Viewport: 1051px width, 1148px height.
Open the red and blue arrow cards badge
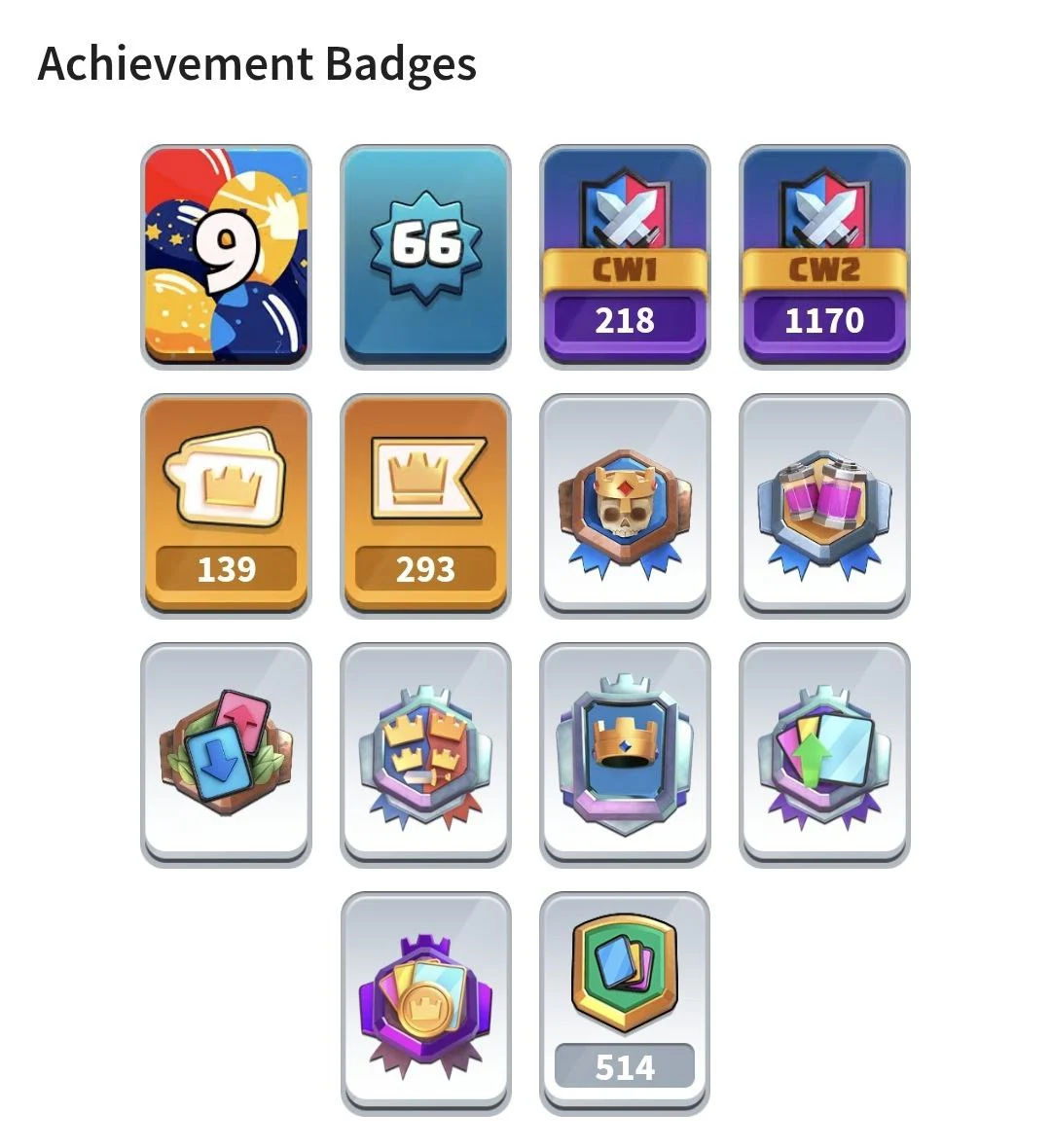pos(226,755)
